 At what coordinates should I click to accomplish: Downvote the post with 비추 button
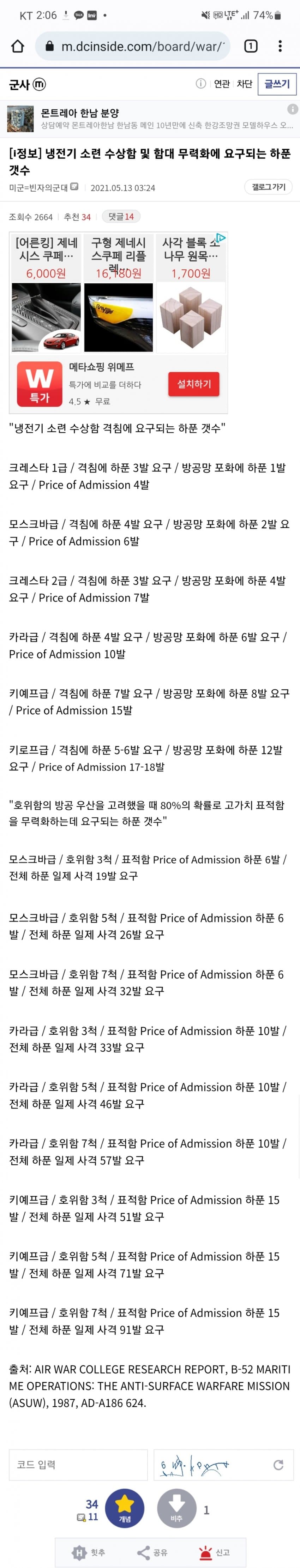176,1509
